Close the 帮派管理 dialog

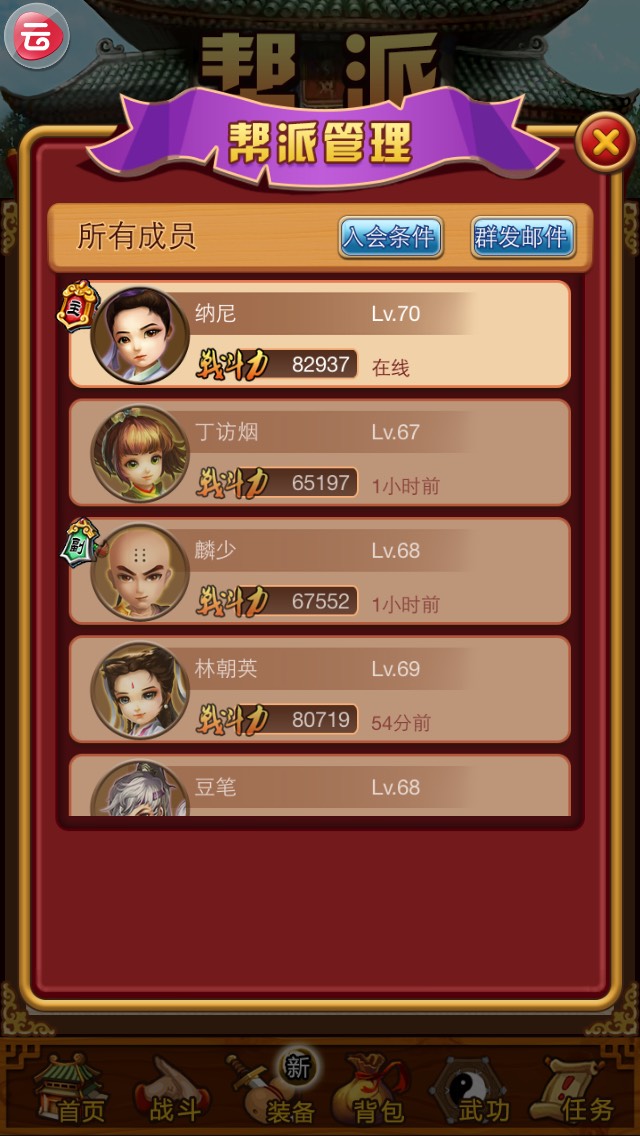(x=605, y=143)
